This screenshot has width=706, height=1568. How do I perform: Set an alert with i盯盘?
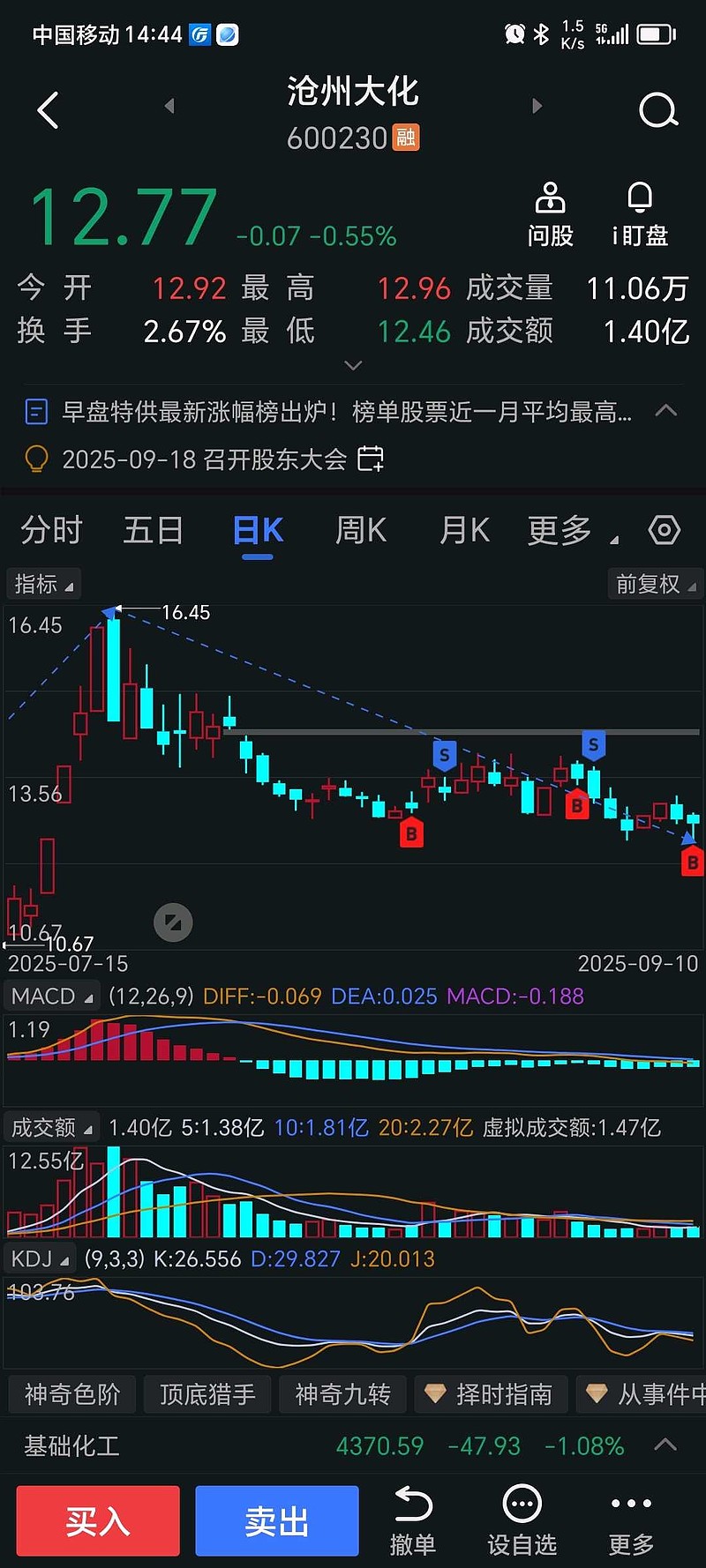(x=640, y=214)
